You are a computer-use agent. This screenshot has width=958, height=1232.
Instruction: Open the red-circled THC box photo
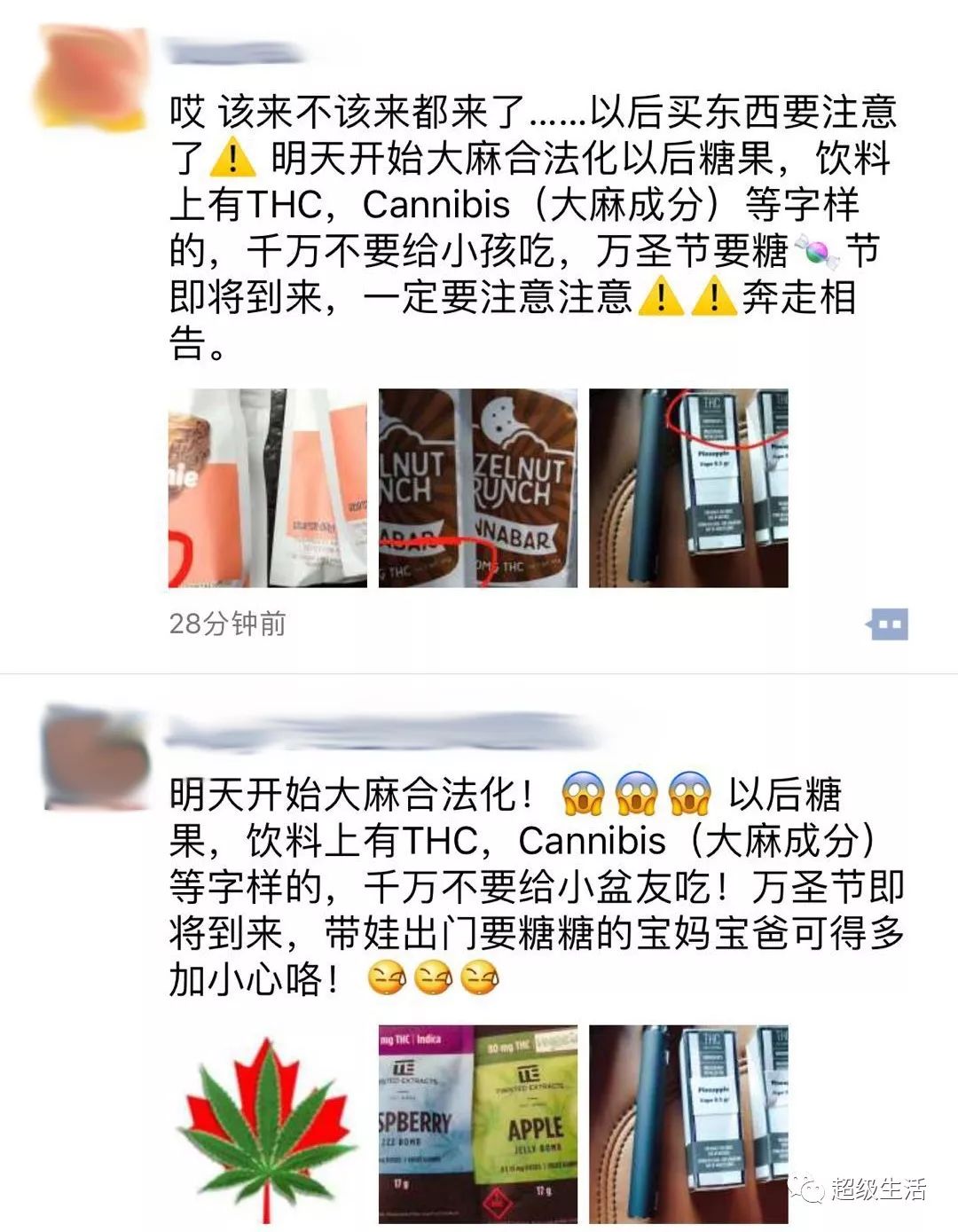(688, 488)
